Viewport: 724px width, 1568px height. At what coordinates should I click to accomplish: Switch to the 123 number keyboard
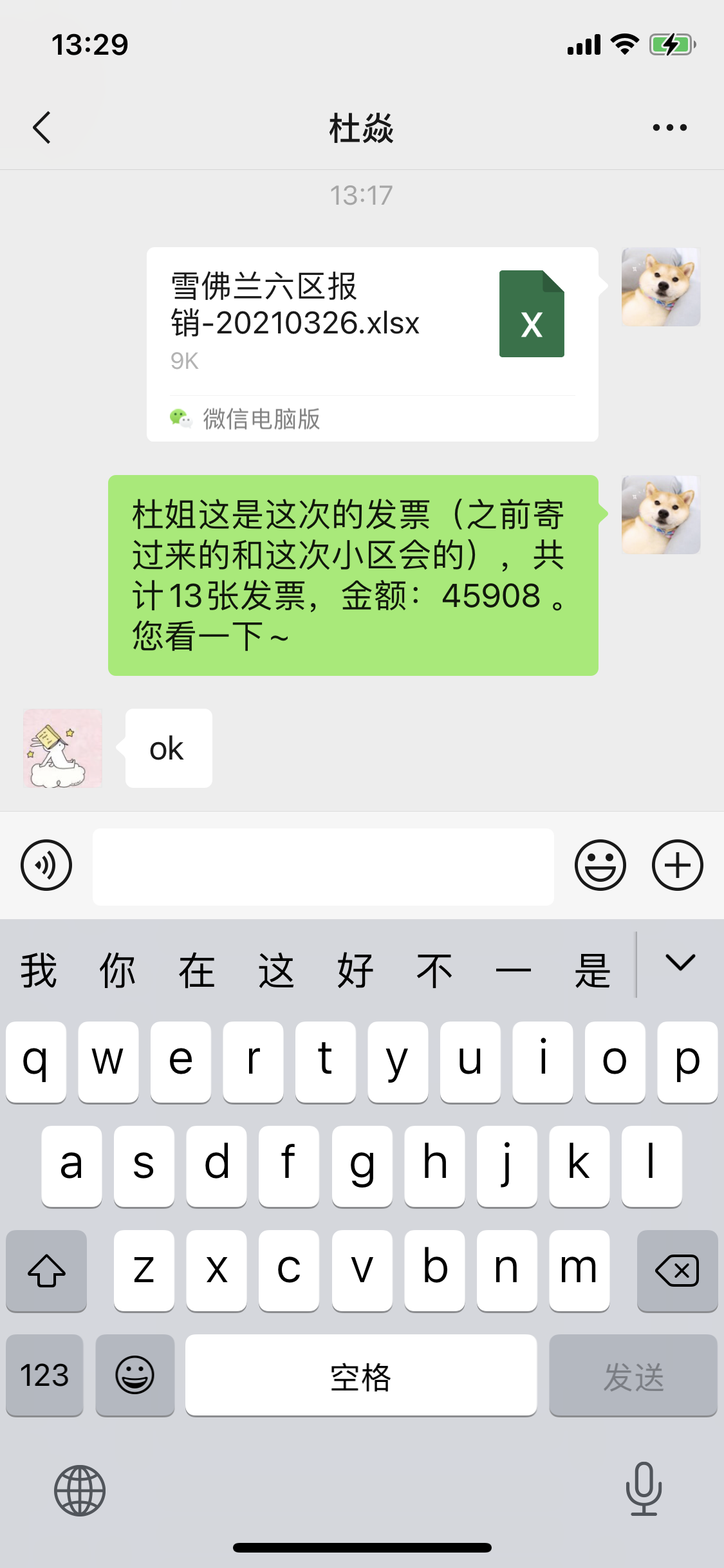click(45, 1375)
